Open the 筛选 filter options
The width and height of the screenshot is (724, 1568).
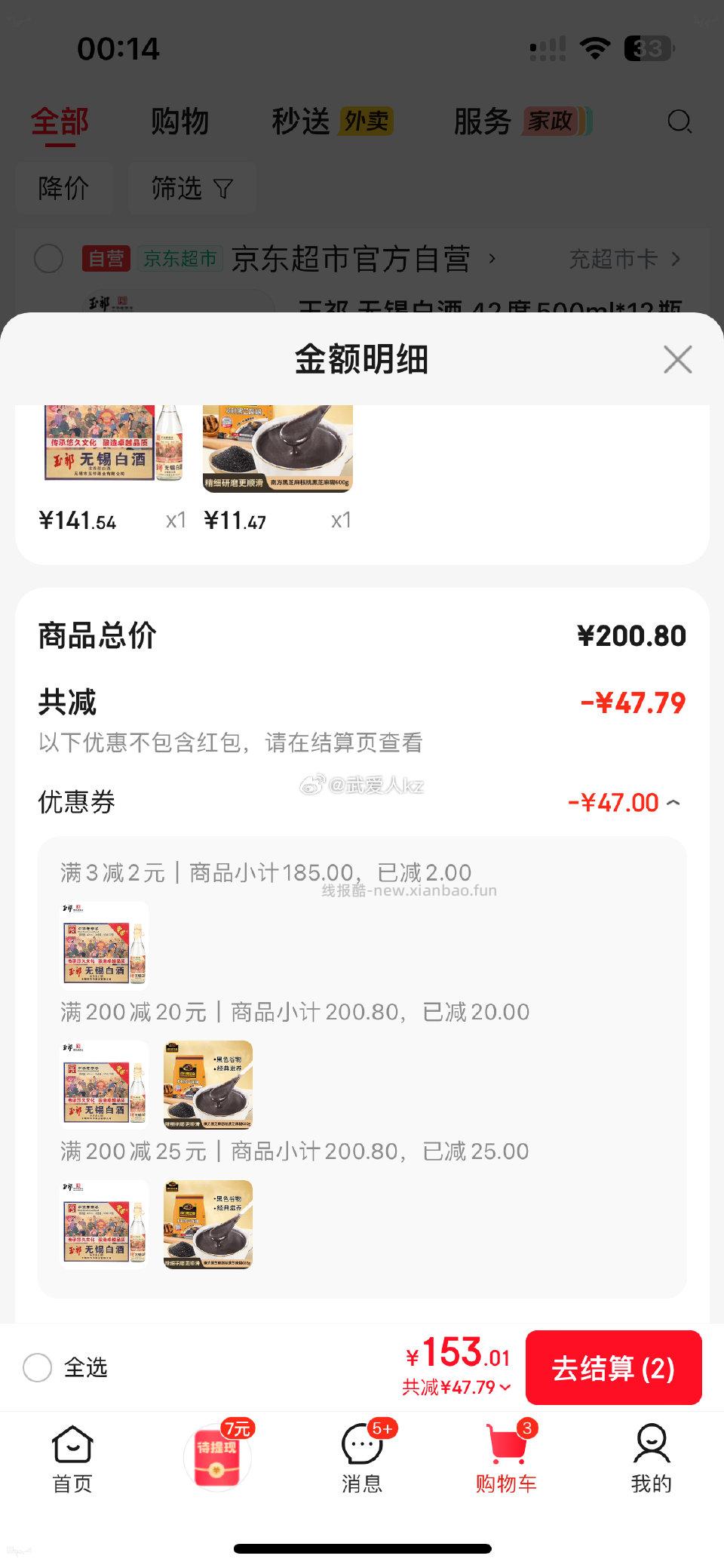tap(191, 189)
